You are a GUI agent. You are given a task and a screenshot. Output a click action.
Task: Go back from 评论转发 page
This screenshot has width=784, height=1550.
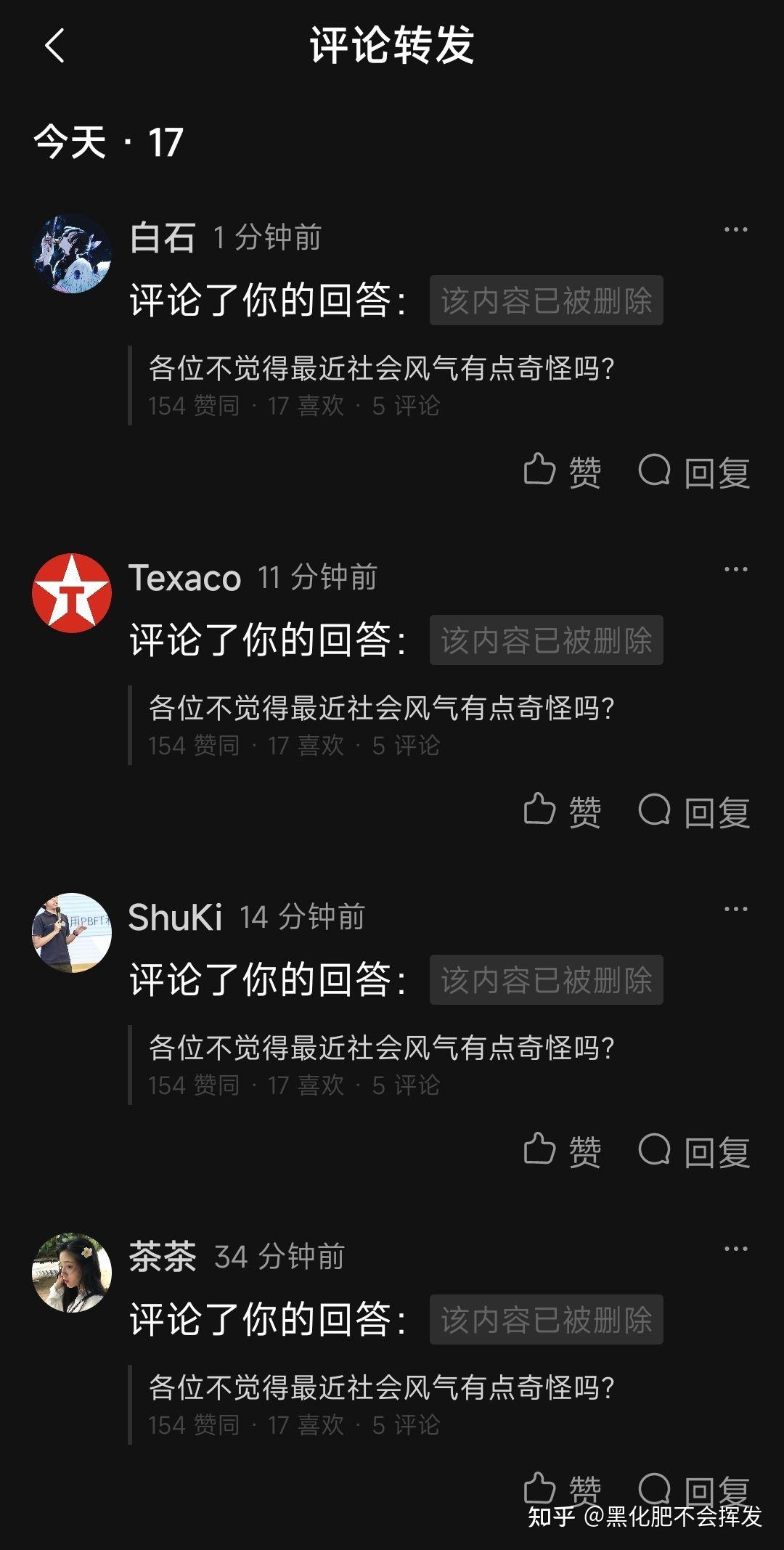tap(55, 46)
